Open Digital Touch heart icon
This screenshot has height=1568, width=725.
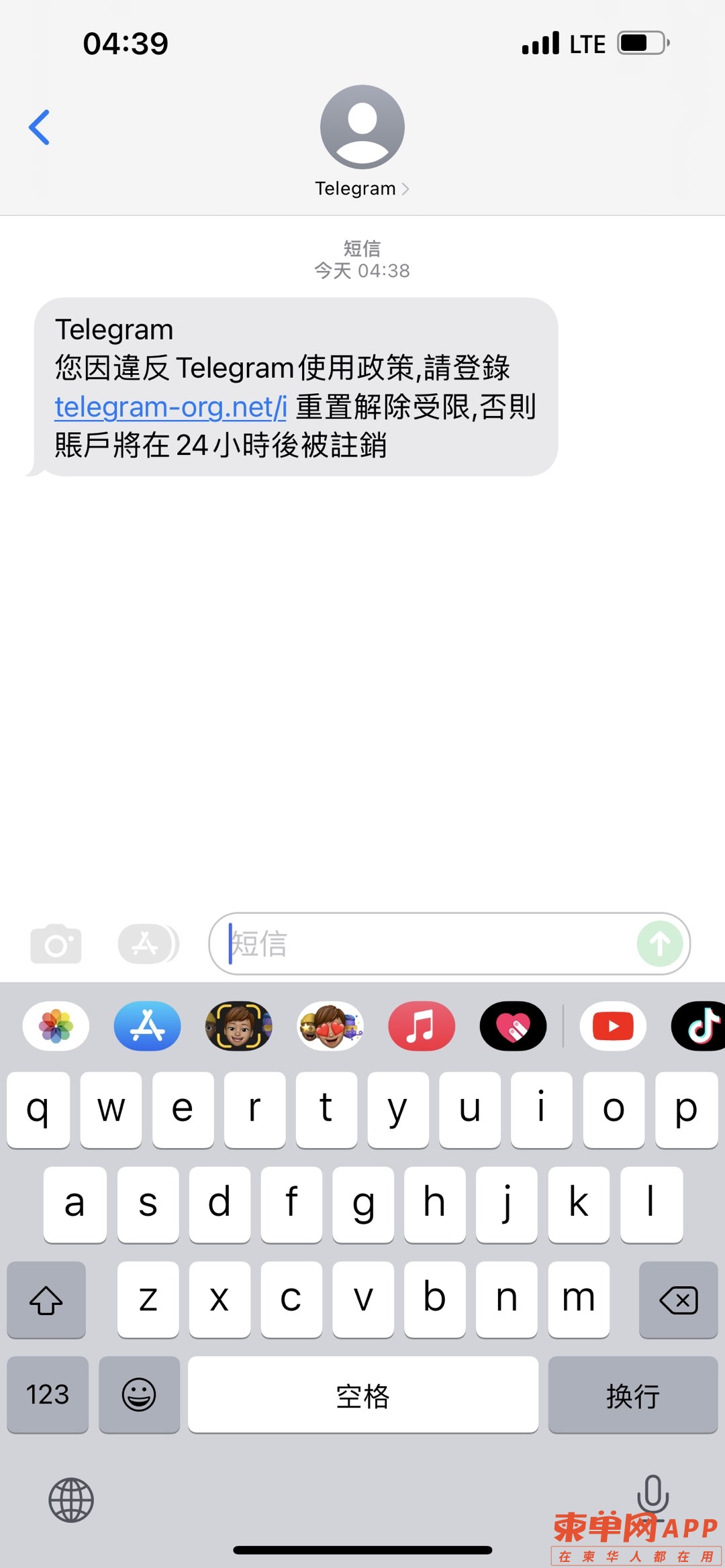point(513,1026)
